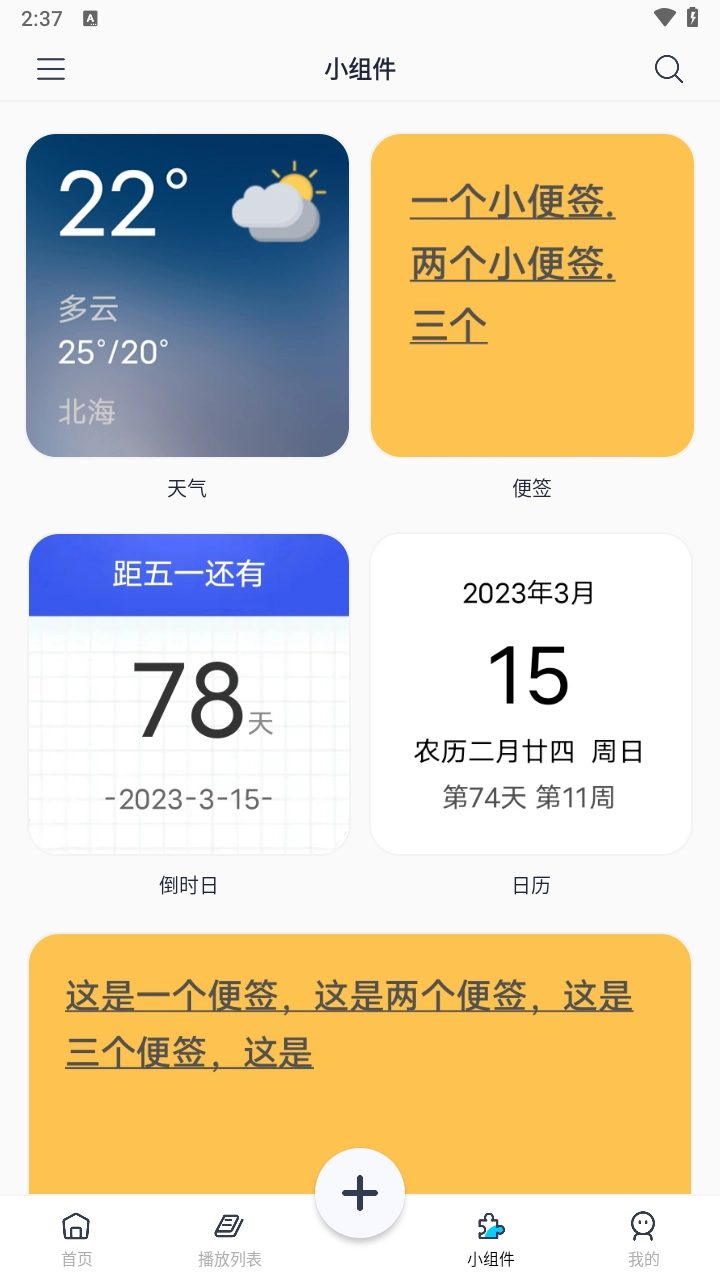The width and height of the screenshot is (720, 1280).
Task: Open the navigation drawer menu
Action: (x=50, y=69)
